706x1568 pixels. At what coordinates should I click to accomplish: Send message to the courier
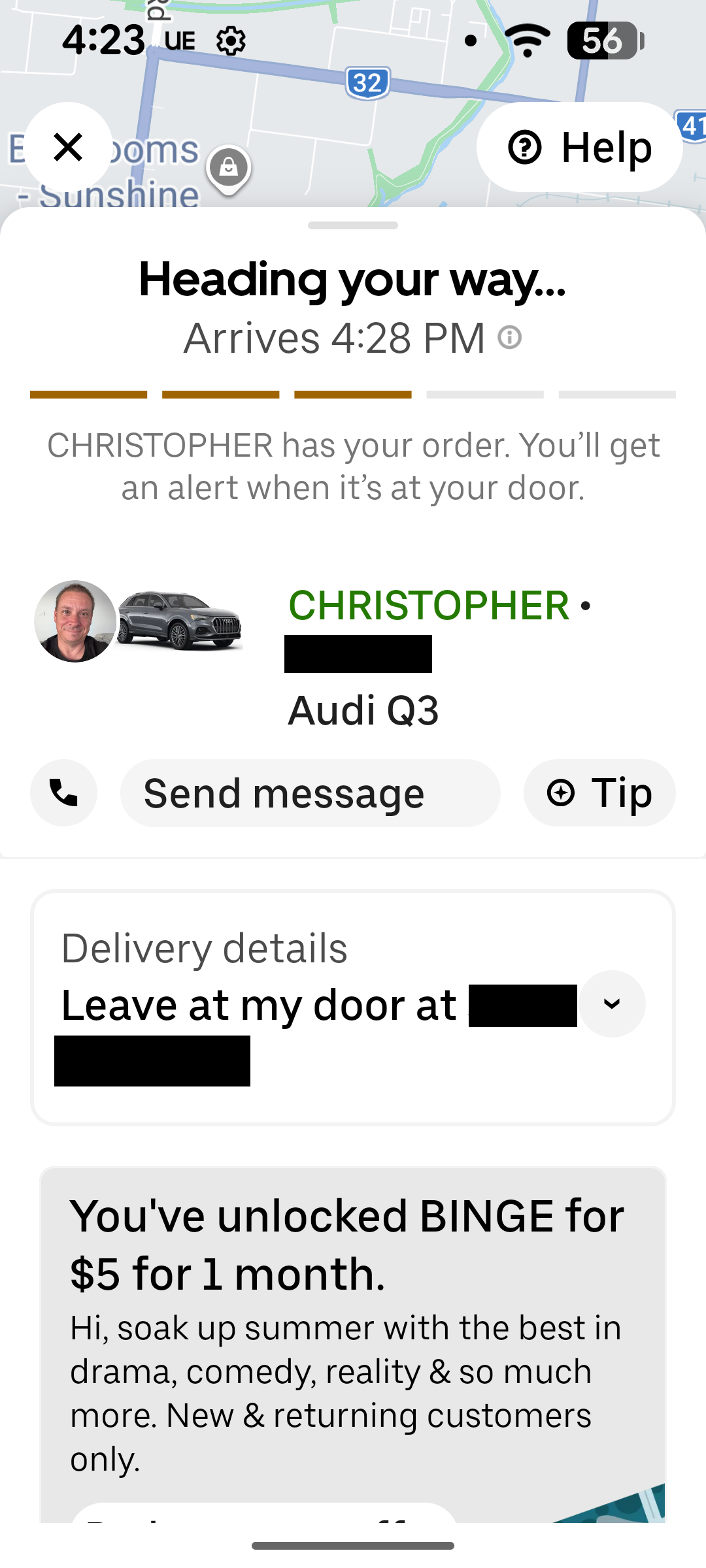click(x=310, y=793)
